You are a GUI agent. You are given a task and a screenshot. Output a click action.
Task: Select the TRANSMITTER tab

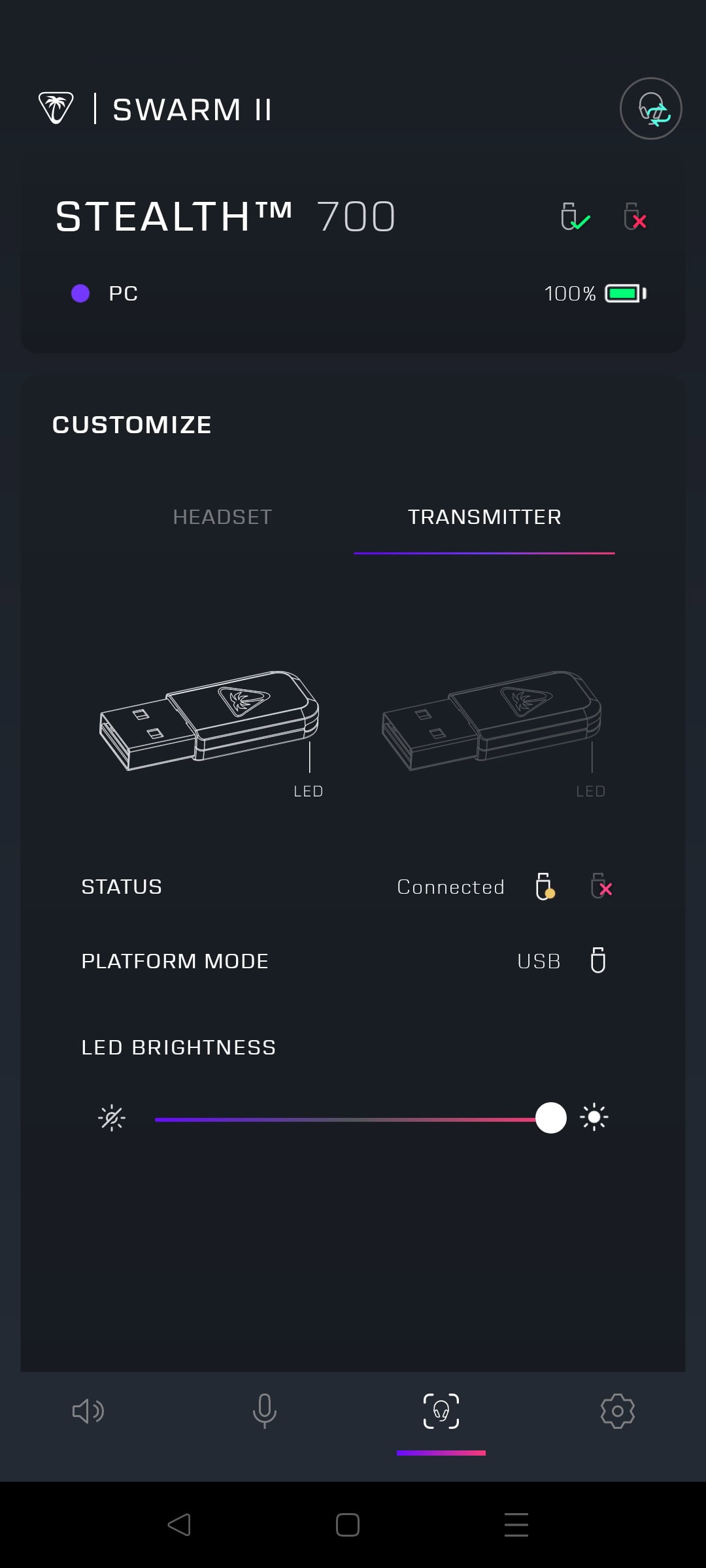click(484, 517)
